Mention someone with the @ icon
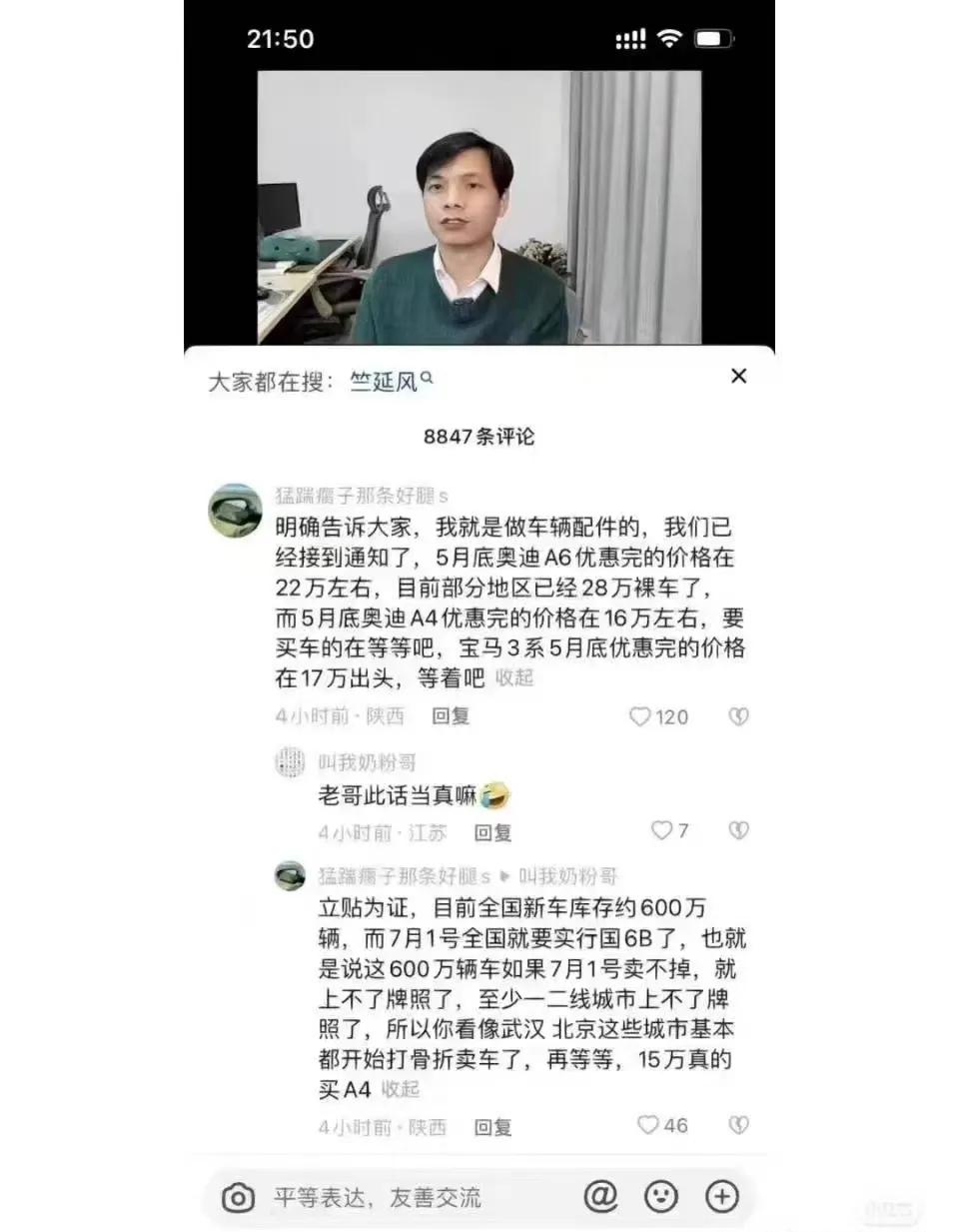959x1232 pixels. coord(600,1195)
